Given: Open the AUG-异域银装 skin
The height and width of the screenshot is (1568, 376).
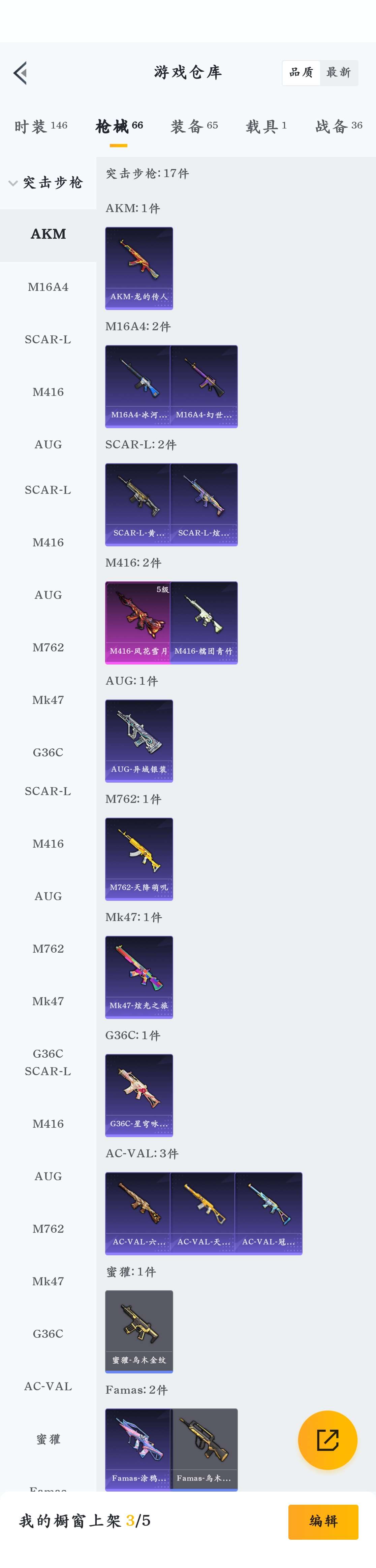Looking at the screenshot, I should coord(139,740).
